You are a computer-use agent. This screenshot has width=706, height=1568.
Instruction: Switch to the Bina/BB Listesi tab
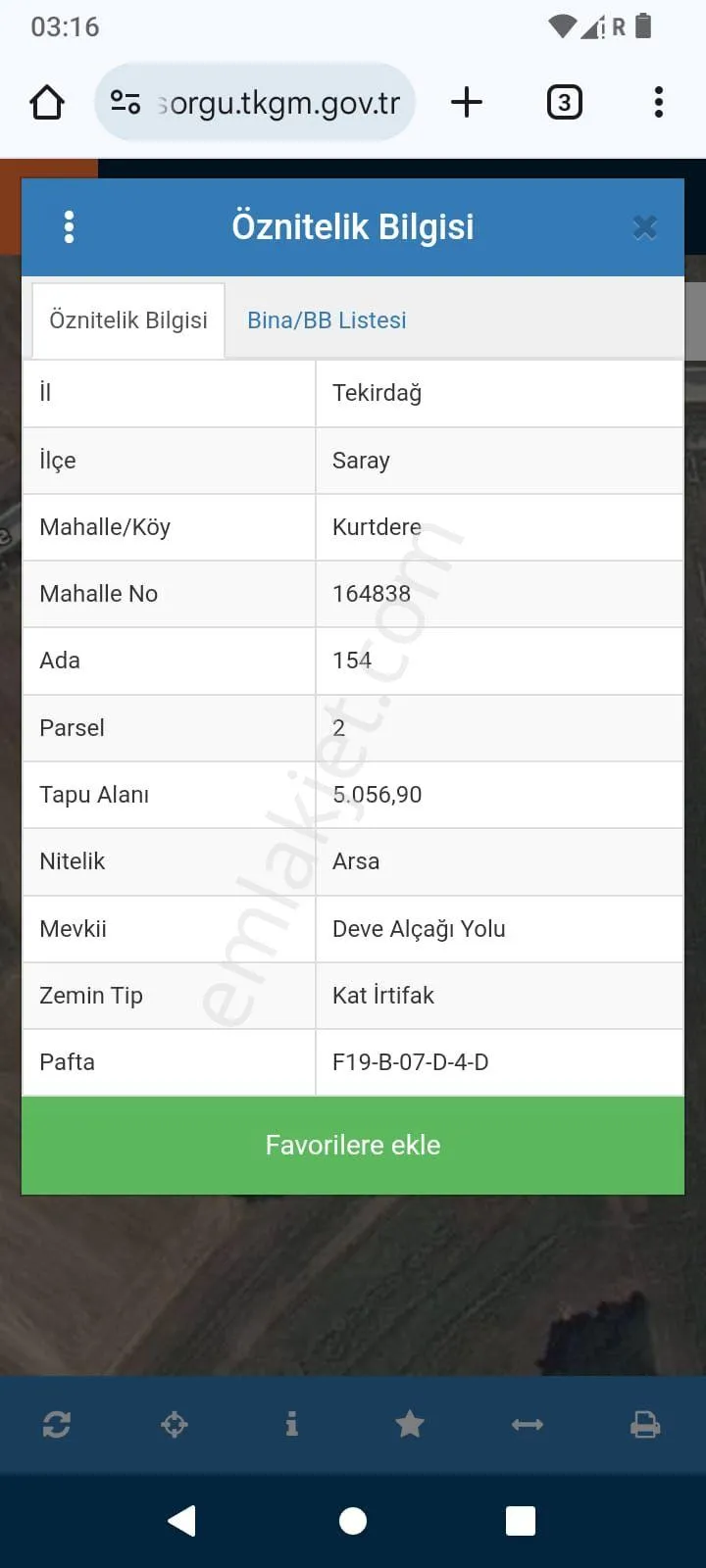327,320
